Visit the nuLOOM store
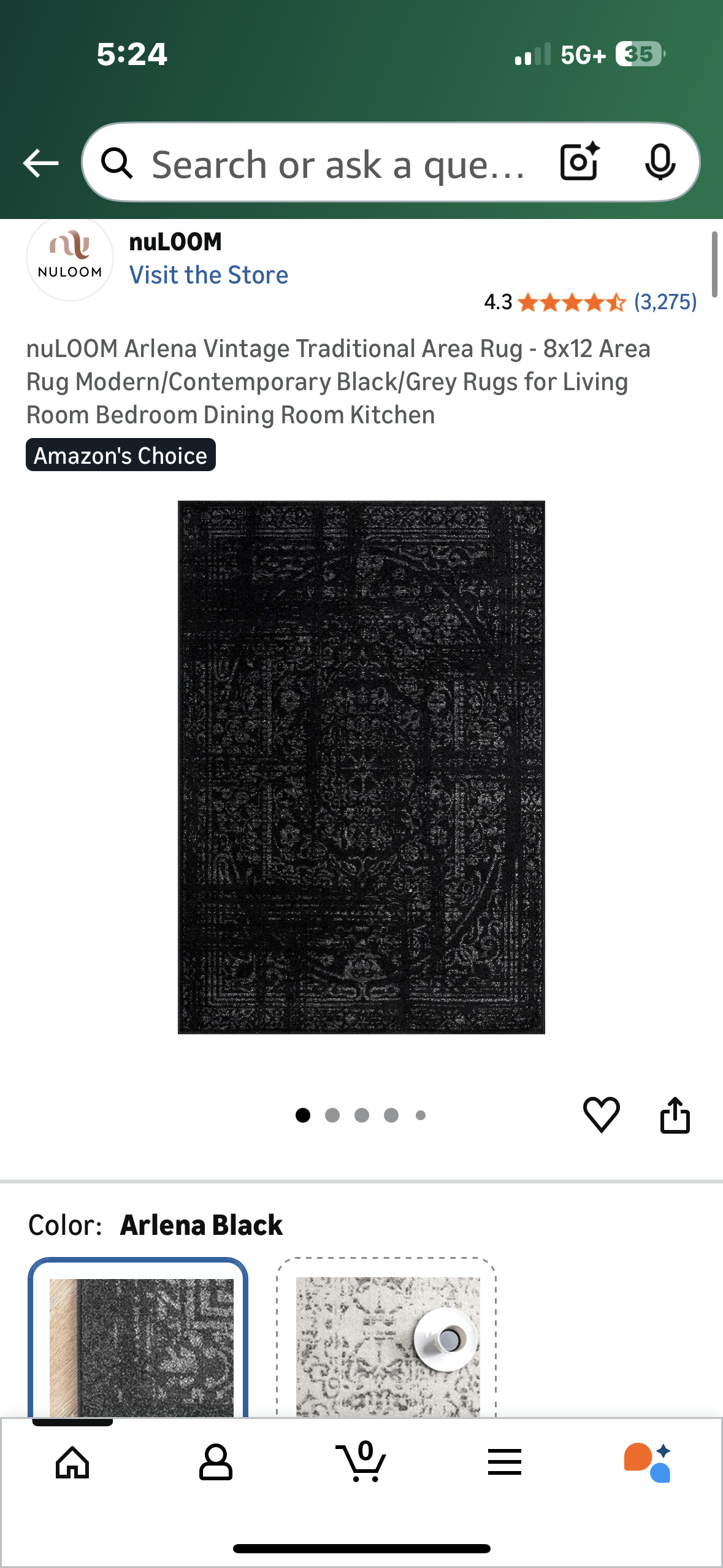Viewport: 723px width, 1568px height. [209, 274]
